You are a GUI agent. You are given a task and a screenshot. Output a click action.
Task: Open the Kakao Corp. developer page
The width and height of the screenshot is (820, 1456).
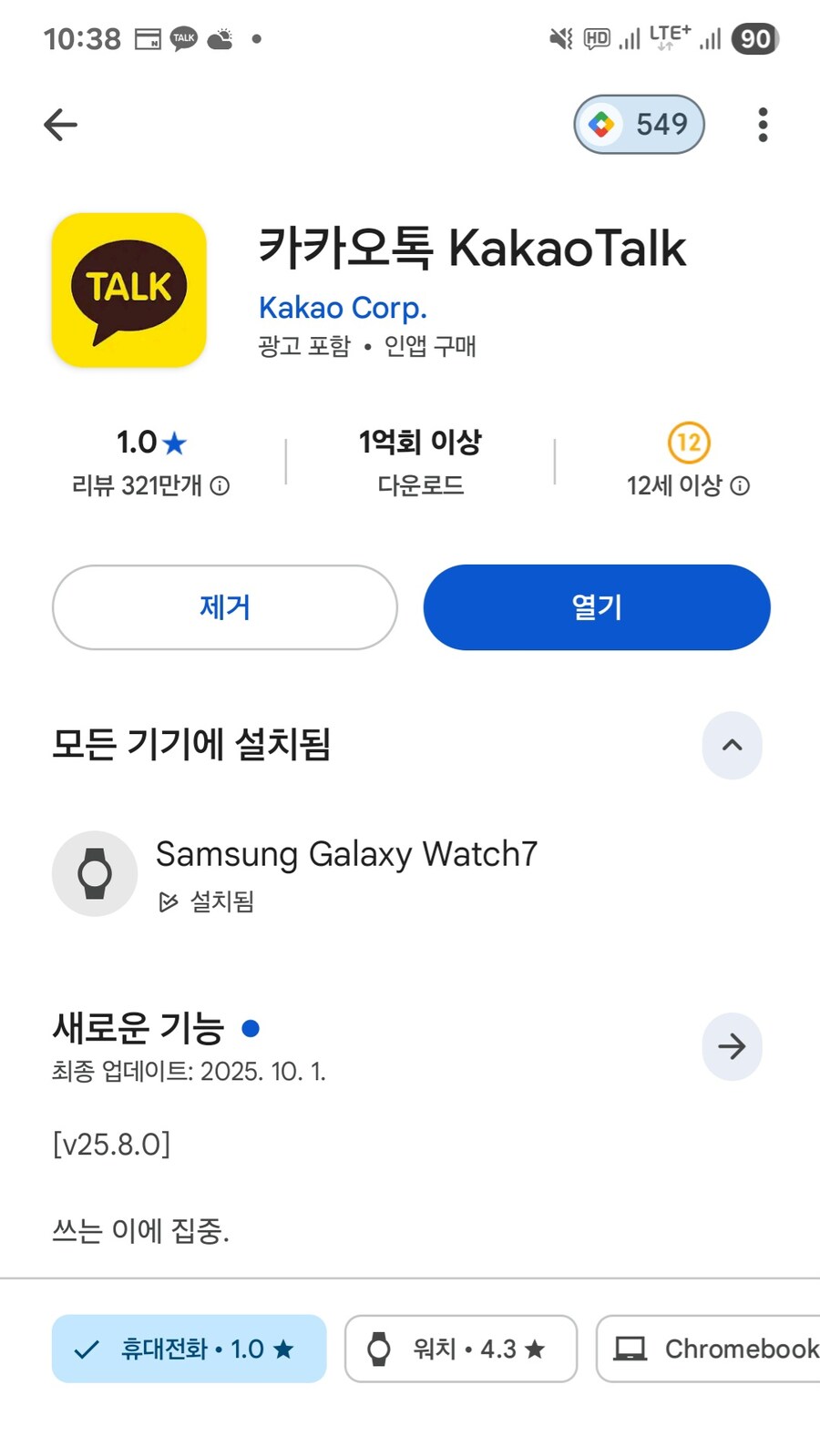(343, 308)
